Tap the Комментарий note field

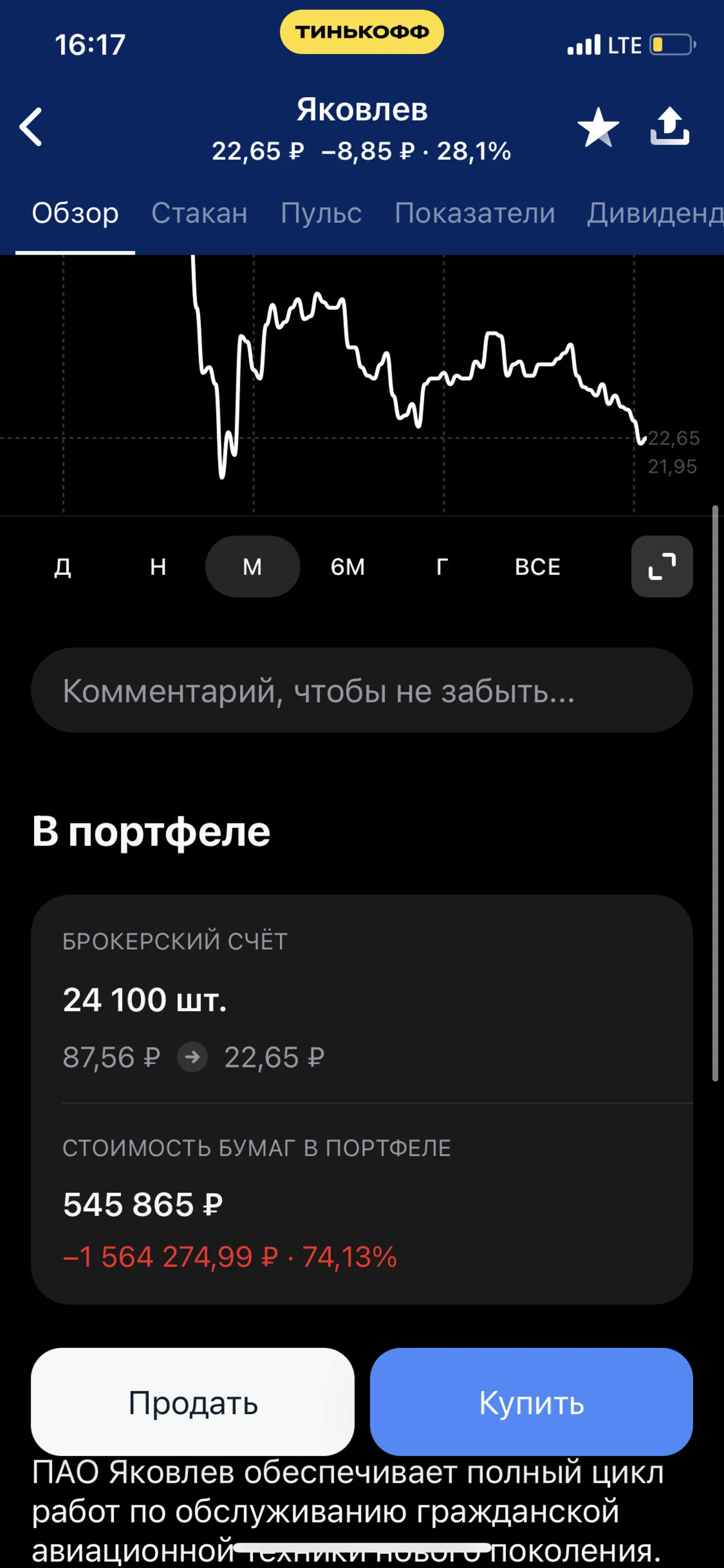pyautogui.click(x=362, y=690)
